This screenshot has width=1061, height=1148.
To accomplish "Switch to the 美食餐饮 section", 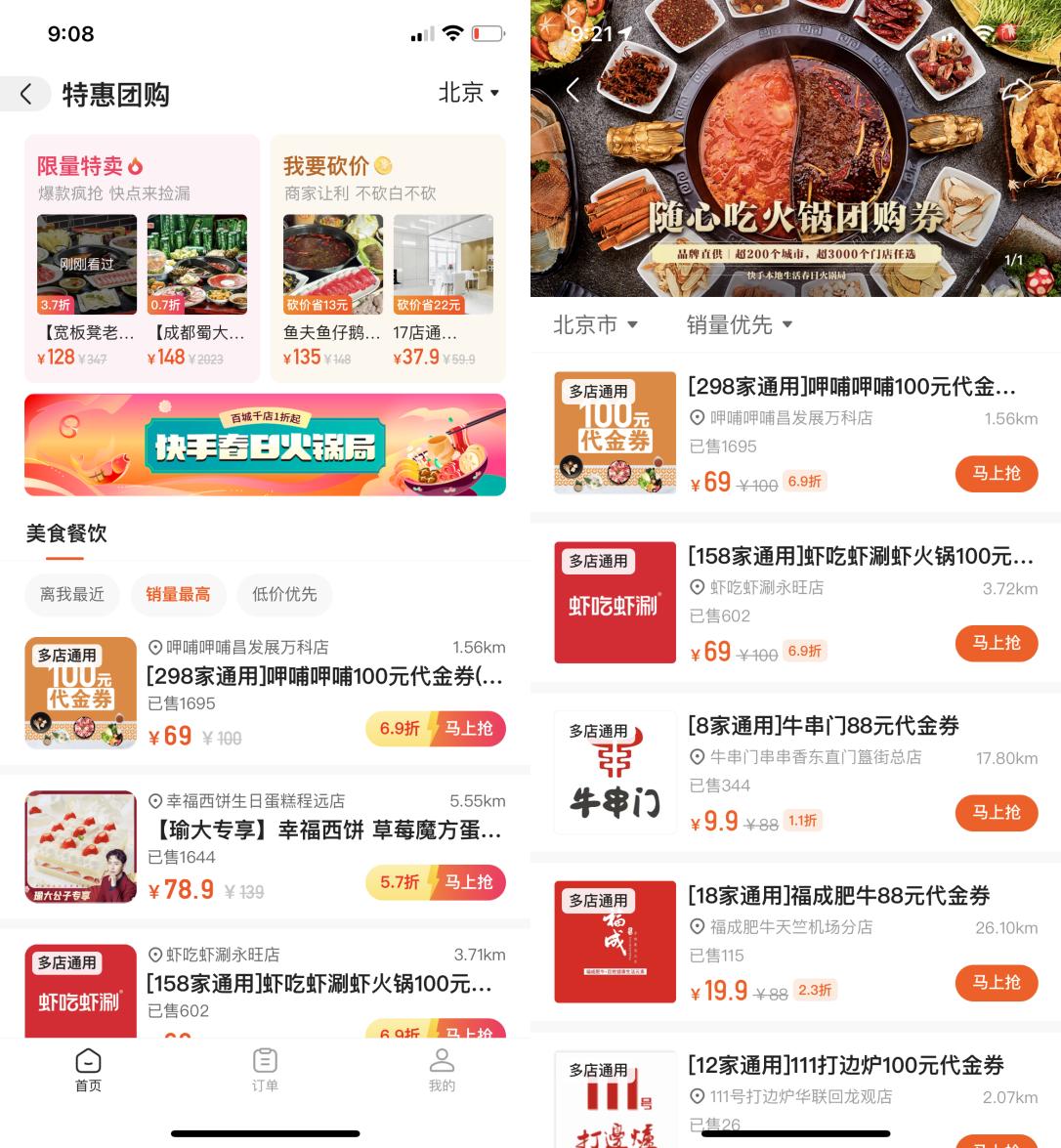I will click(65, 534).
